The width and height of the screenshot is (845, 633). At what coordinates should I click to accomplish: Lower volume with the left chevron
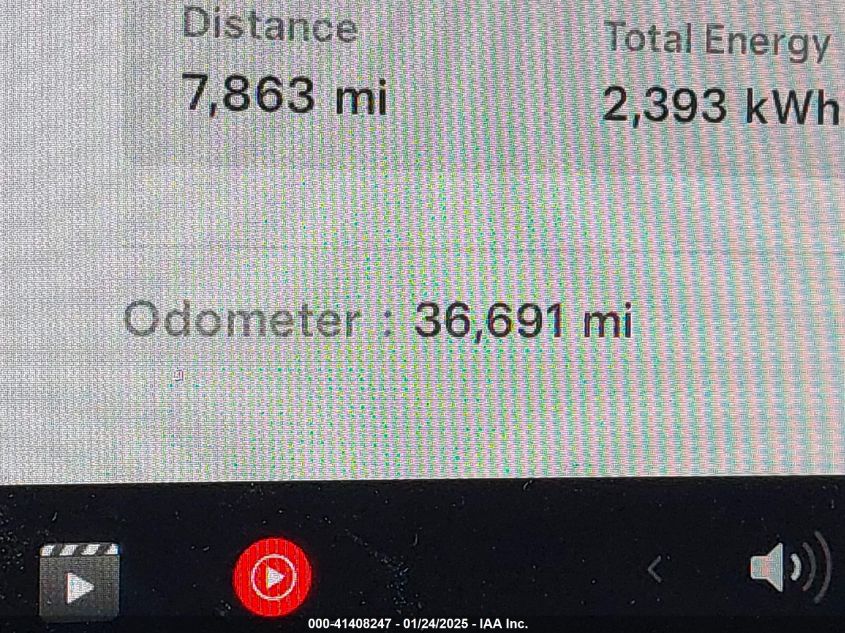point(655,569)
